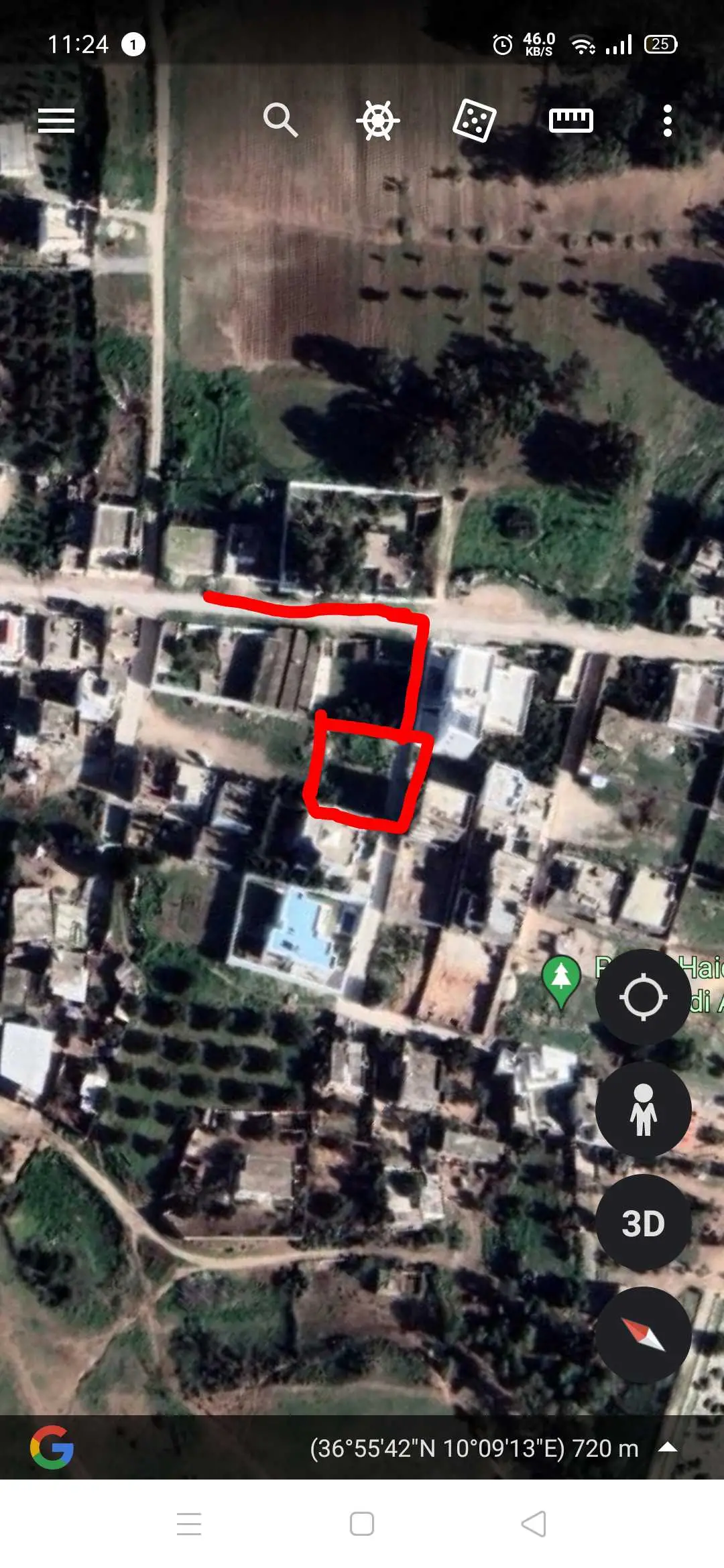The image size is (724, 1568).
Task: Open the measure ruler tool
Action: (x=570, y=121)
